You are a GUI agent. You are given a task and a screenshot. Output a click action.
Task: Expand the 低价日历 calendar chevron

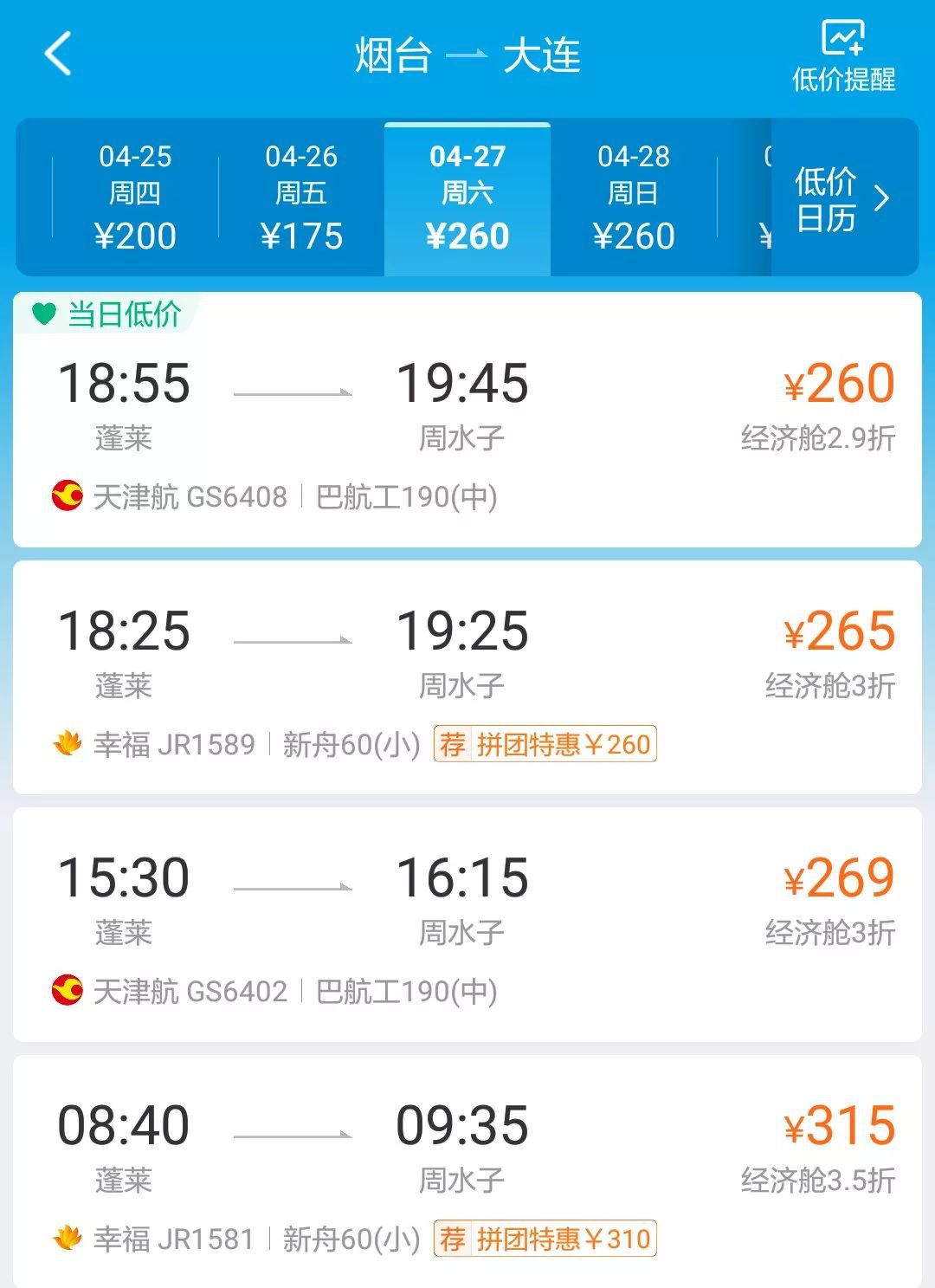(x=882, y=197)
